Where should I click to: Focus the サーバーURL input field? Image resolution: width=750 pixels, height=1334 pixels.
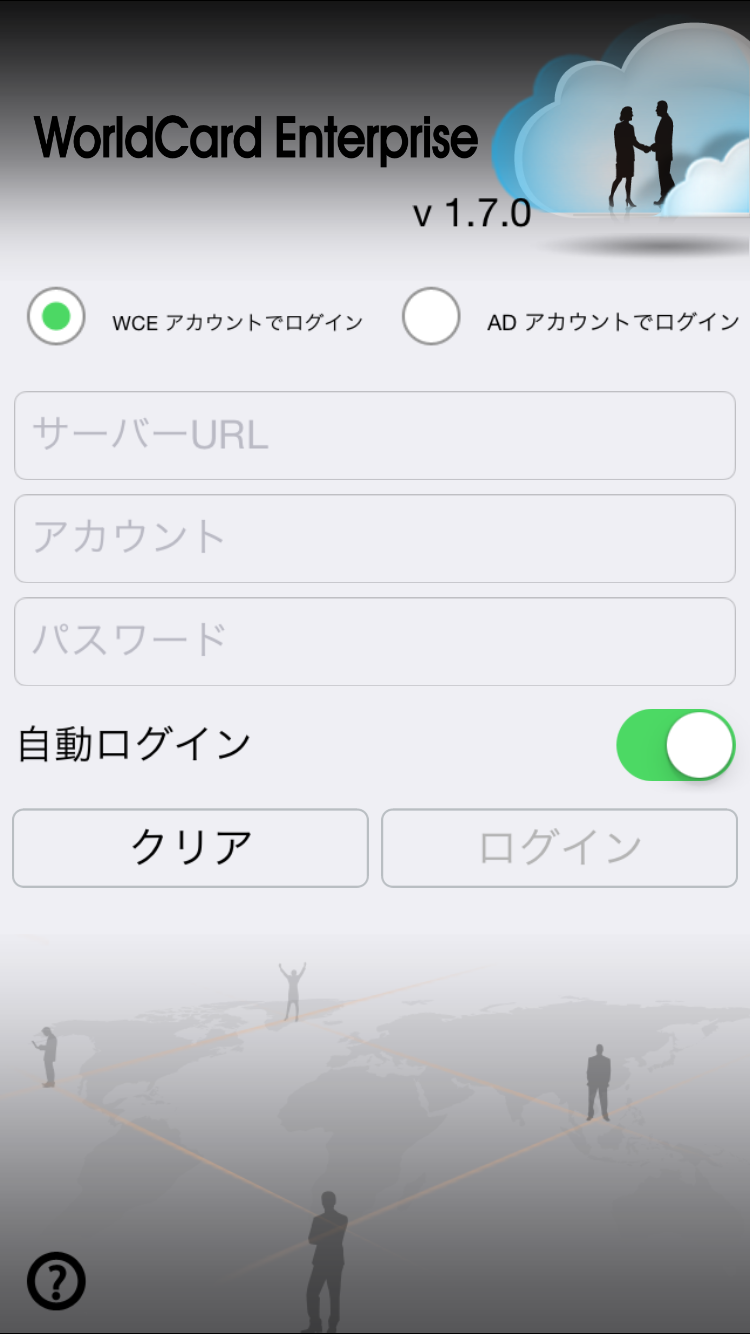click(x=375, y=435)
